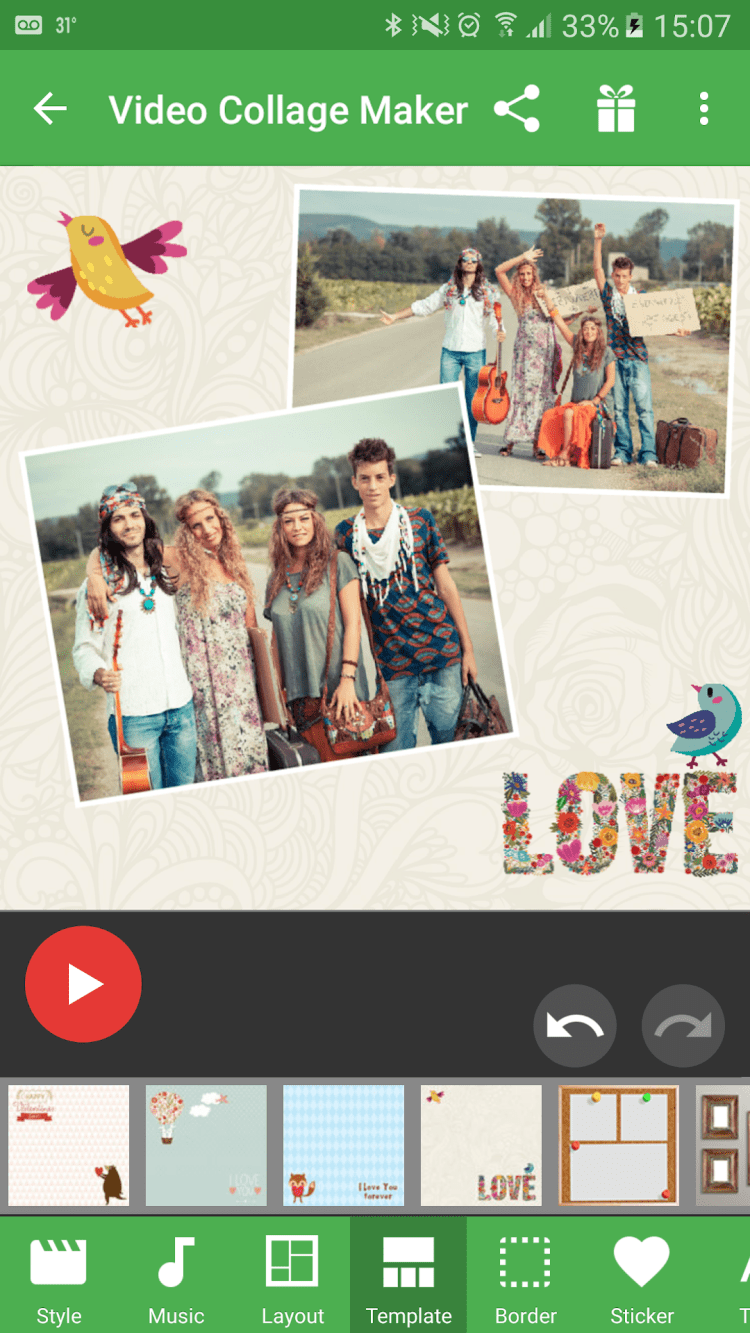Share the video collage
This screenshot has height=1333, width=750.
click(517, 109)
